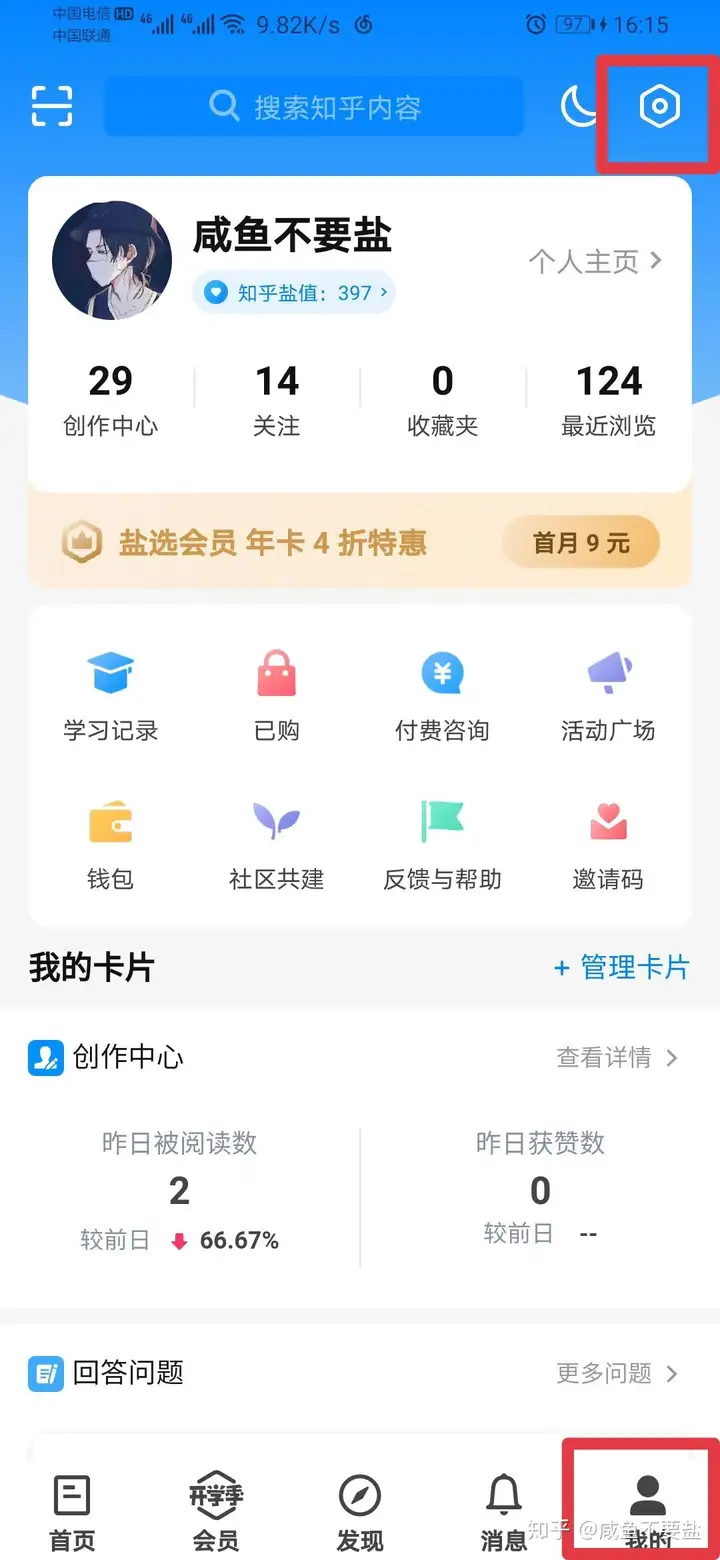
Task: Open 关注 following list
Action: pyautogui.click(x=277, y=399)
